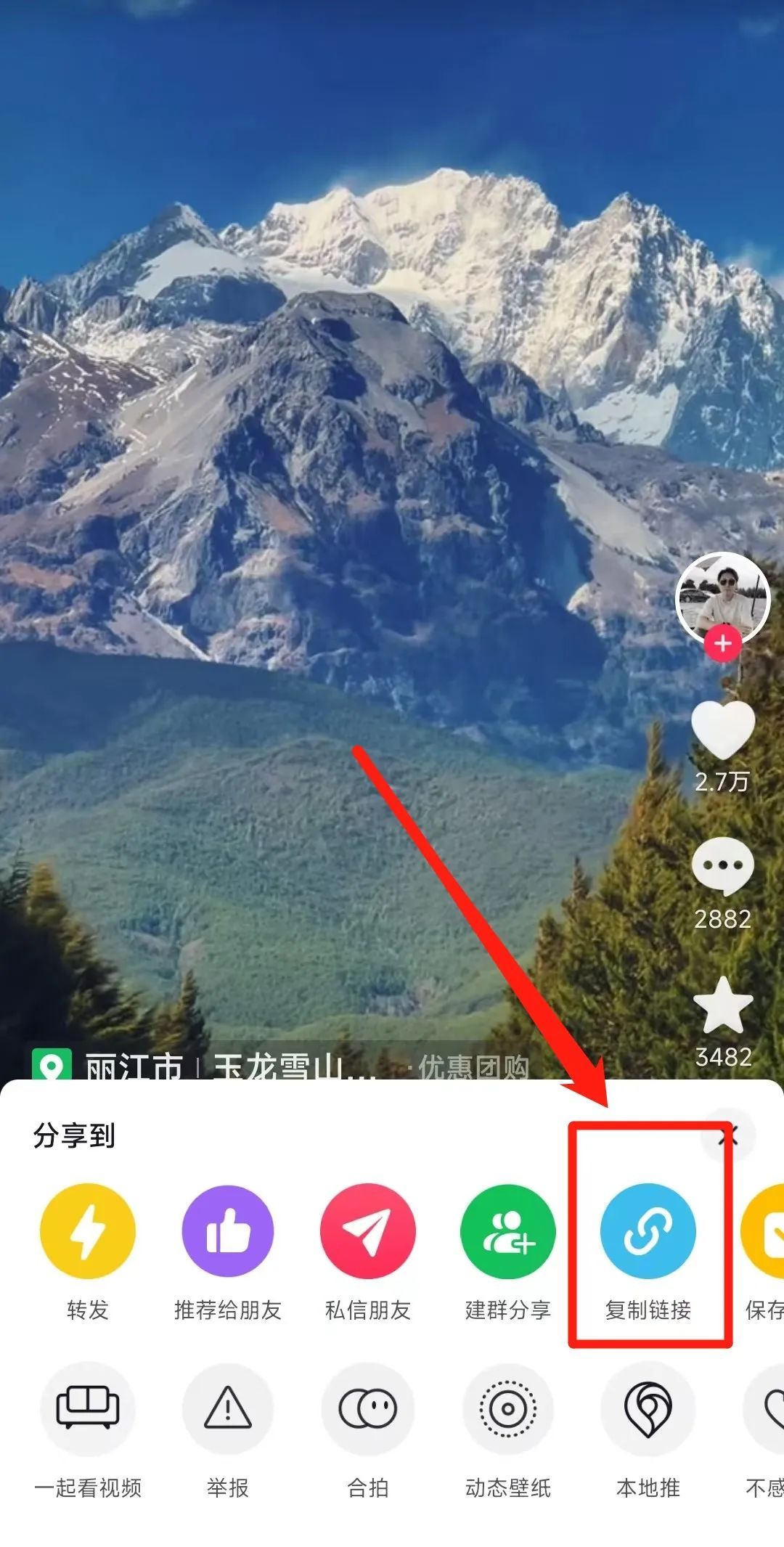The width and height of the screenshot is (784, 1547).
Task: Close the 分享到 share panel
Action: 728,1135
